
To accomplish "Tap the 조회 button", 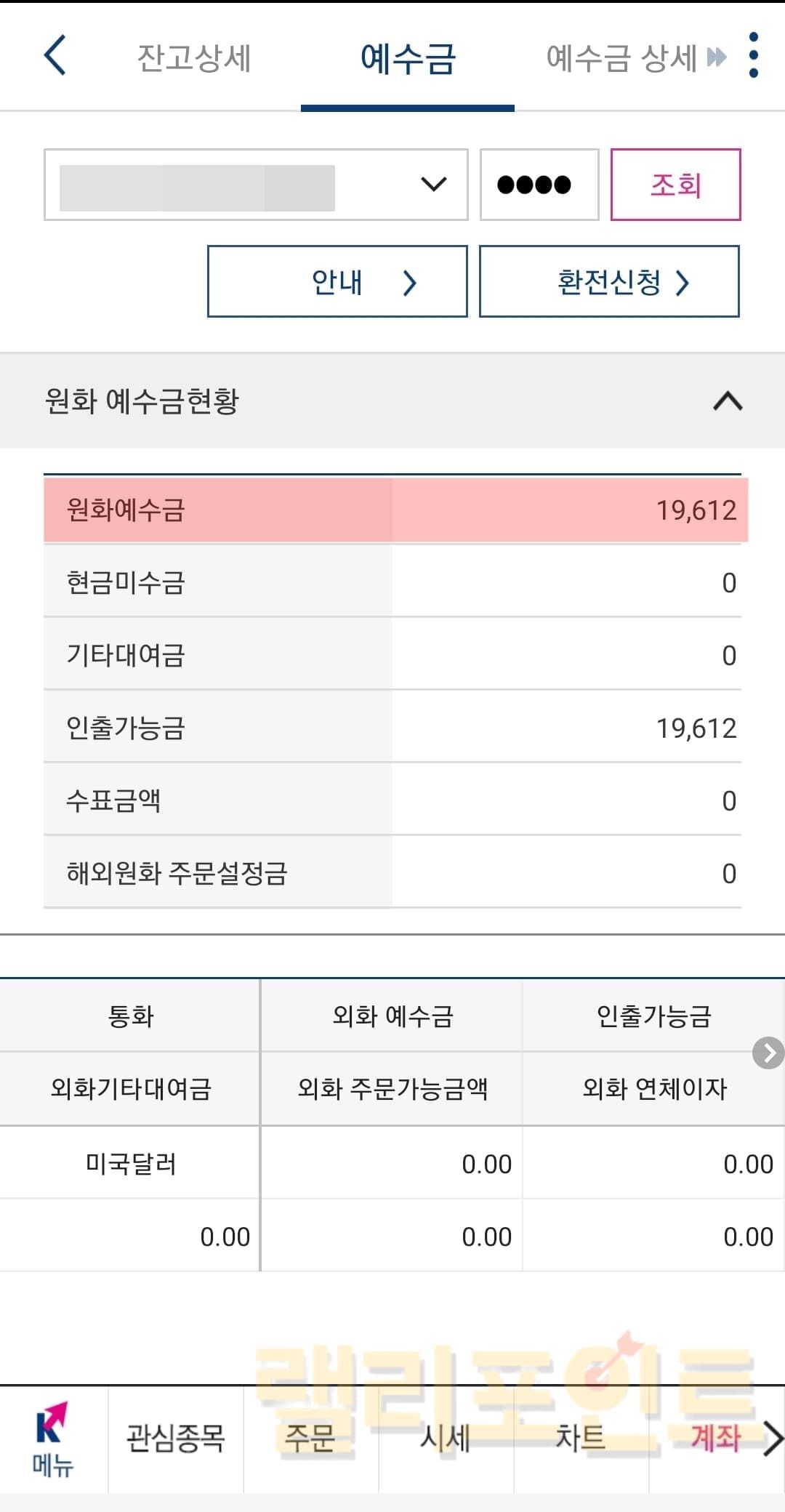I will coord(675,185).
